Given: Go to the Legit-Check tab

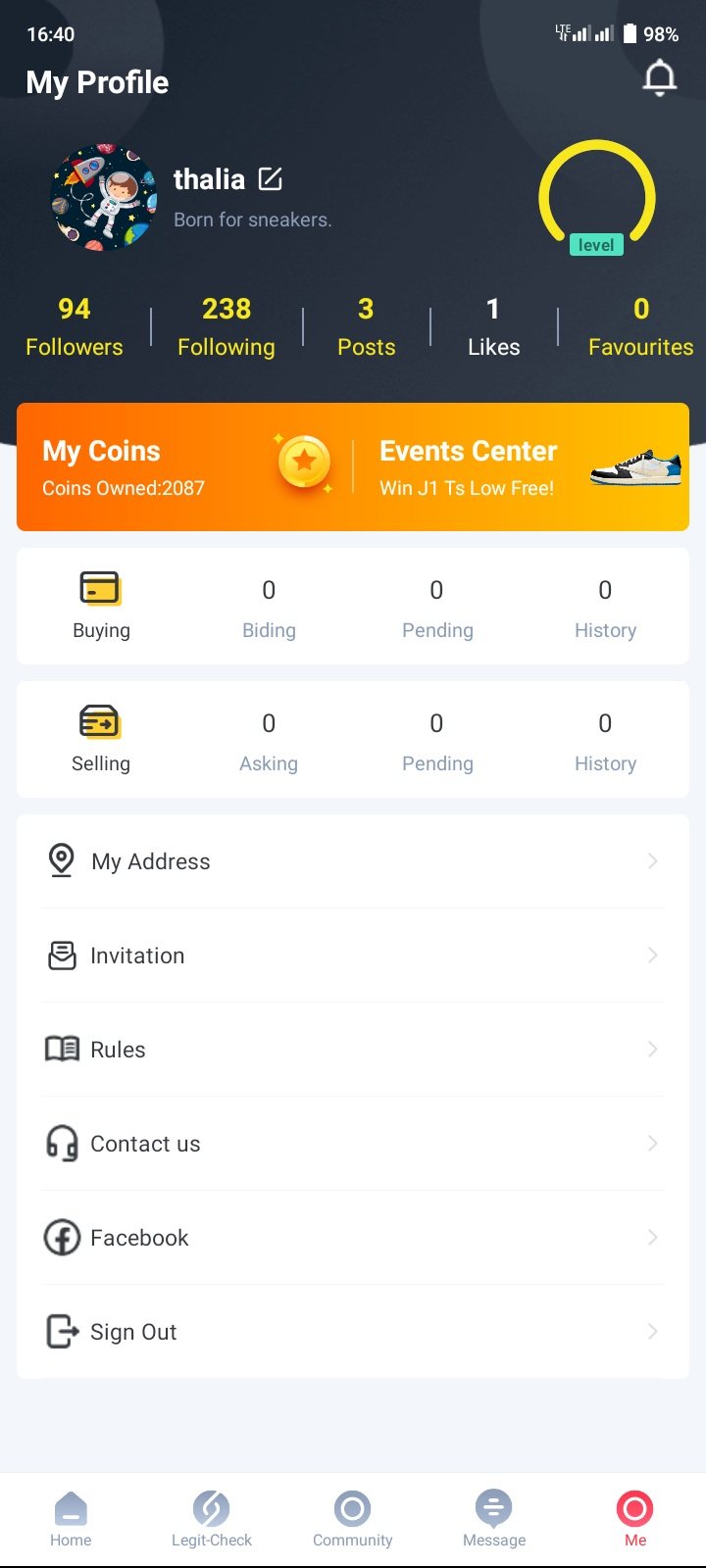Looking at the screenshot, I should tap(212, 1519).
